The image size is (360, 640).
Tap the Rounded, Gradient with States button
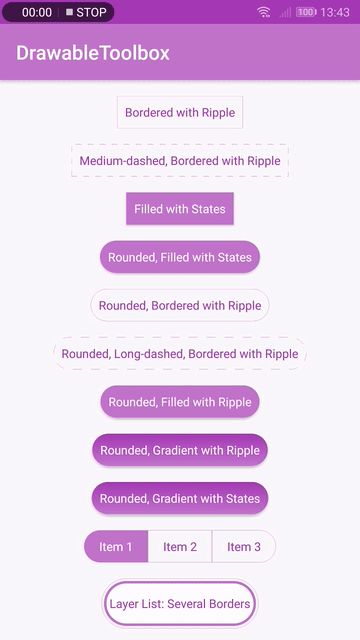click(180, 498)
